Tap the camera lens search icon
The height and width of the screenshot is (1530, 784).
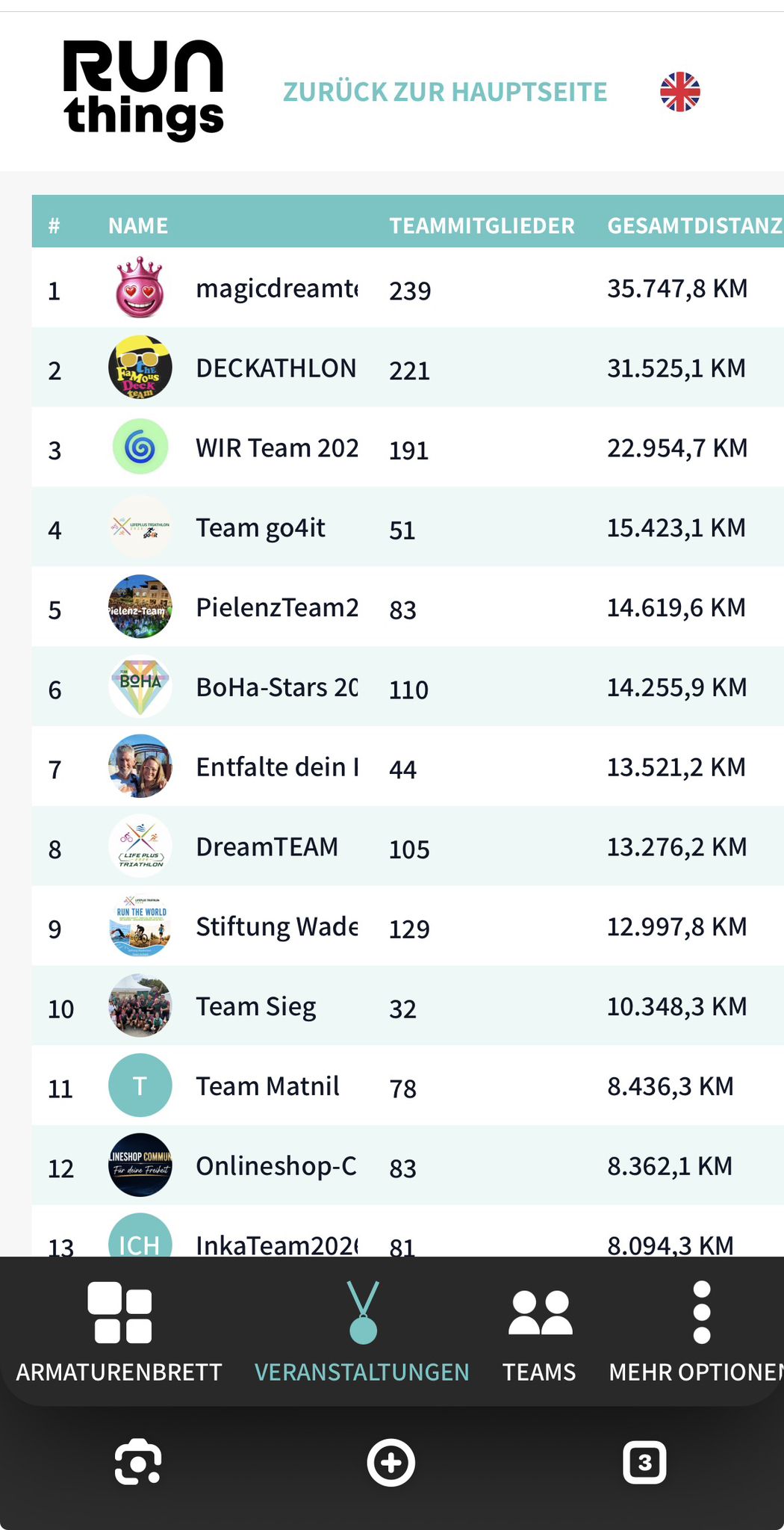click(138, 1462)
